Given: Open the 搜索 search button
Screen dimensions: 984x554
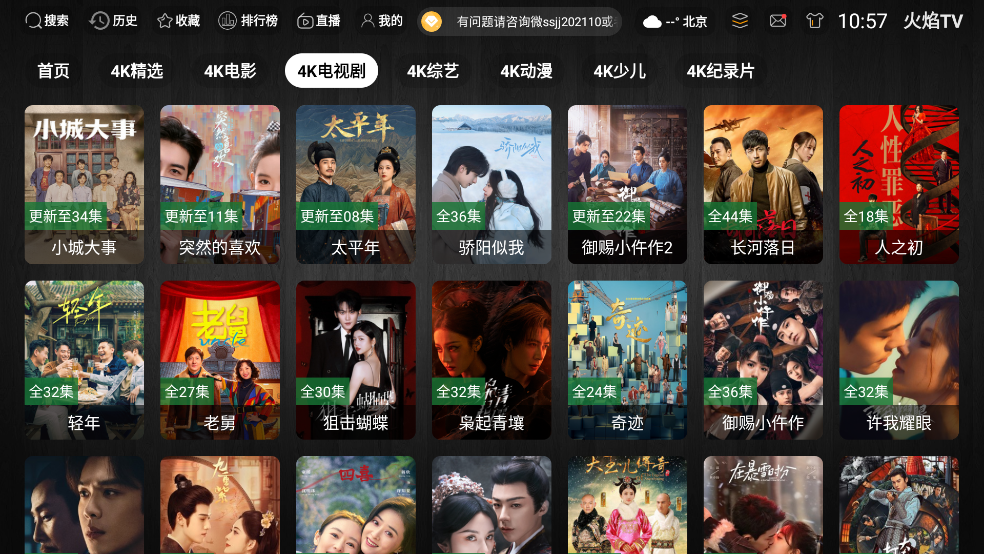Looking at the screenshot, I should 47,21.
